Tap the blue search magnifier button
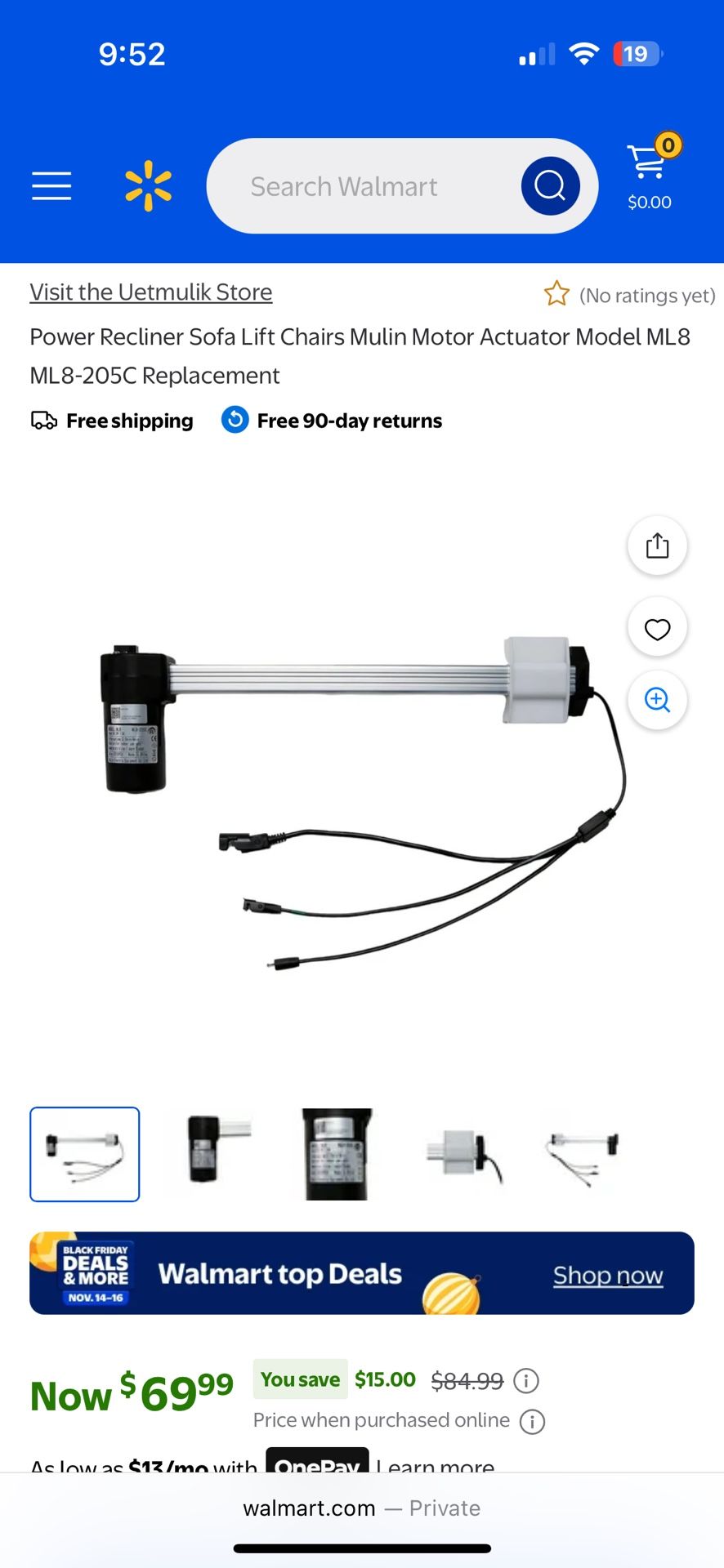This screenshot has height=1568, width=724. pyautogui.click(x=550, y=186)
